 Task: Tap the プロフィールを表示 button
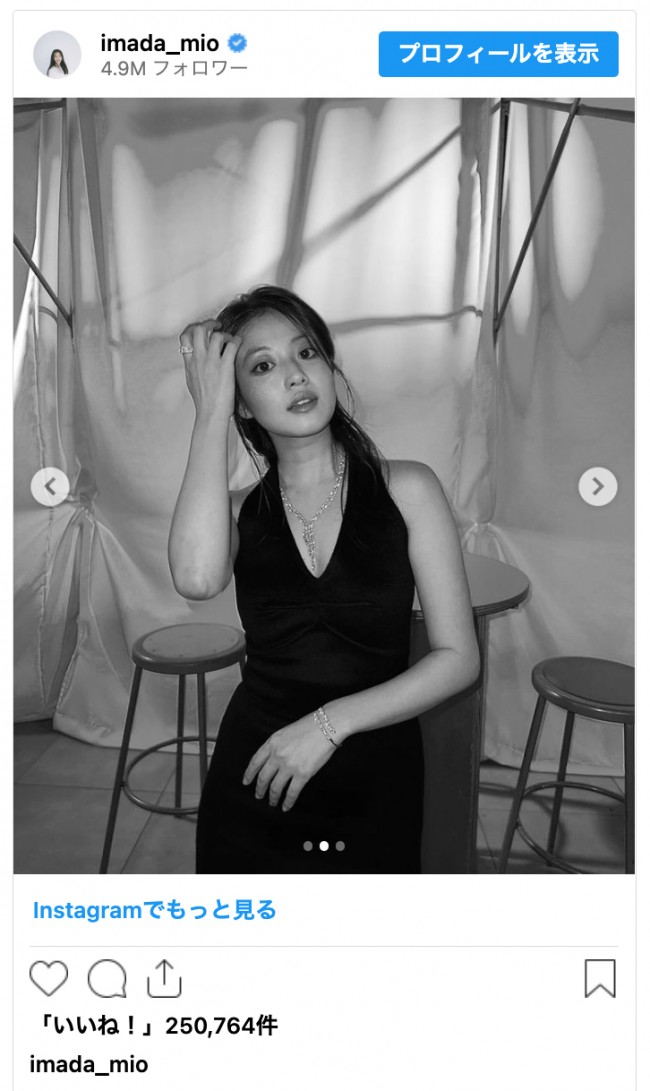498,54
